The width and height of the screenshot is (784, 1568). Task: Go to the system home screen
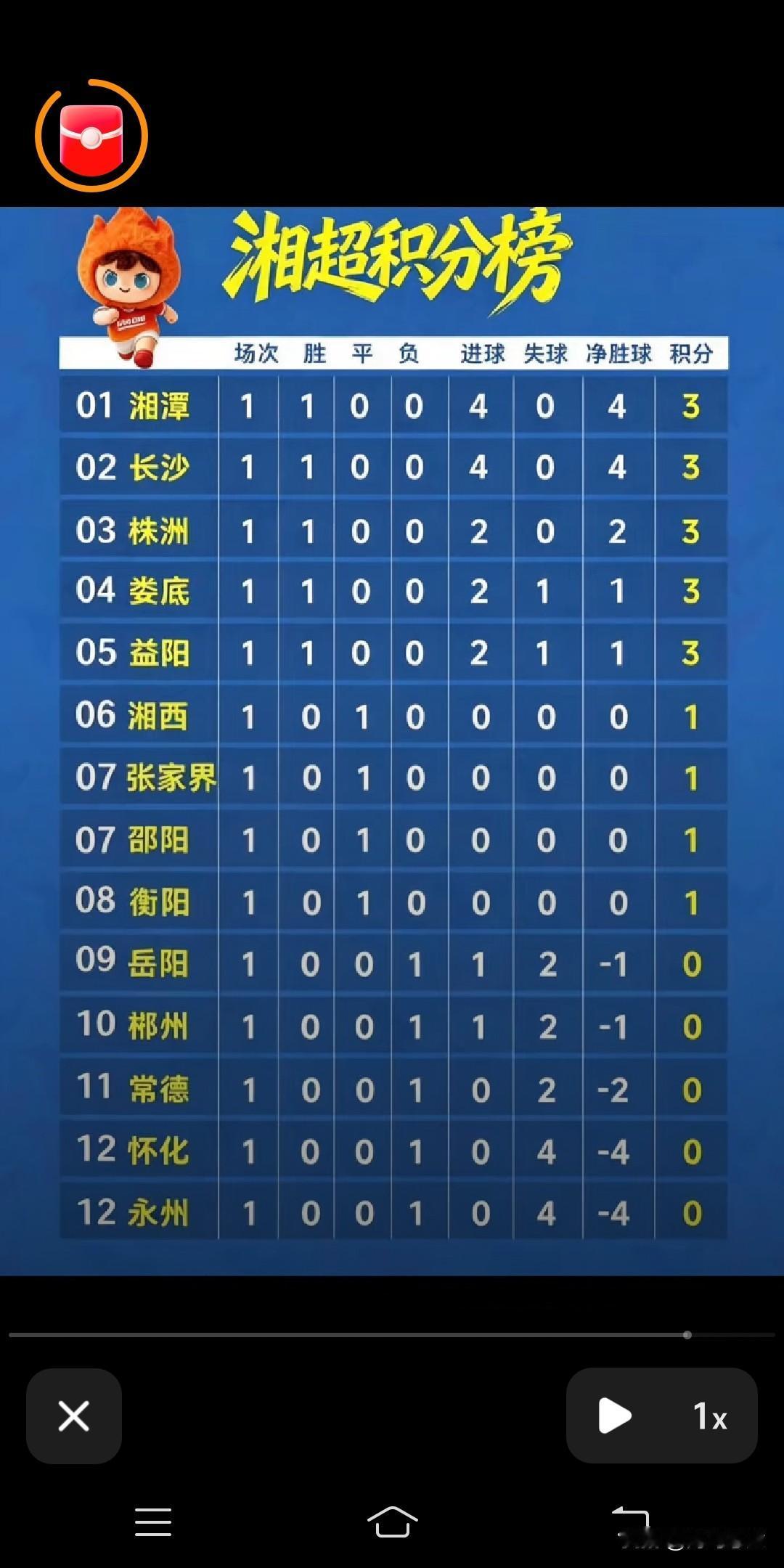coord(392,1522)
